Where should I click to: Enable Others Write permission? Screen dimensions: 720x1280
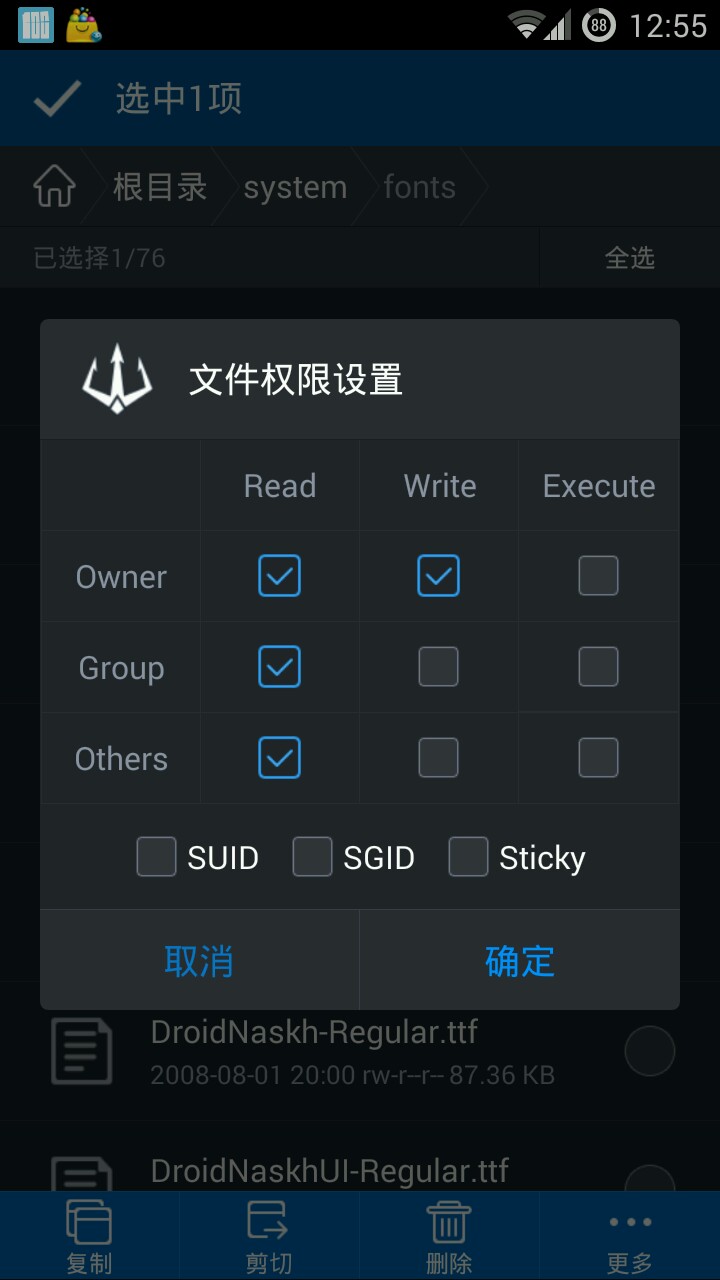(x=438, y=758)
